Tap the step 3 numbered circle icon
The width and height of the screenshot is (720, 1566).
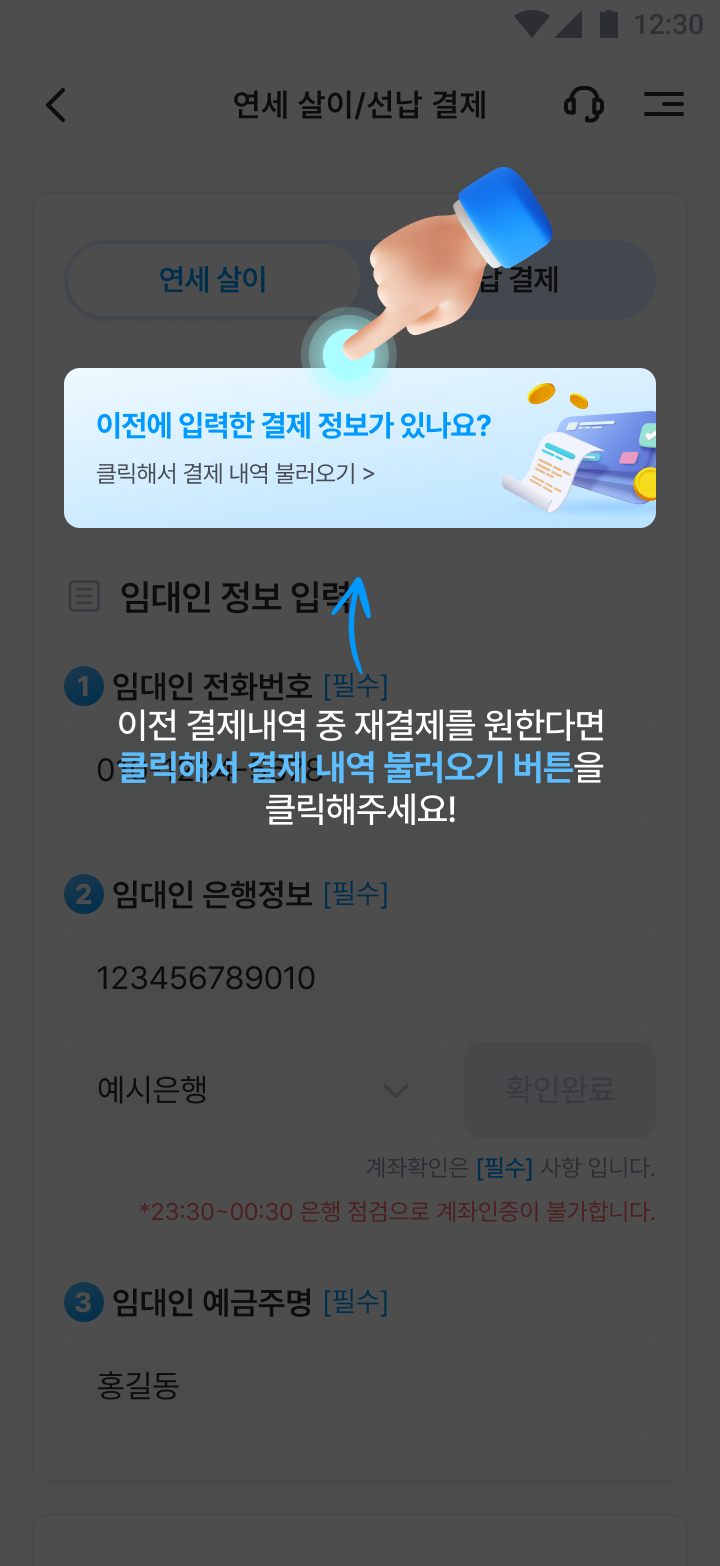click(83, 1302)
